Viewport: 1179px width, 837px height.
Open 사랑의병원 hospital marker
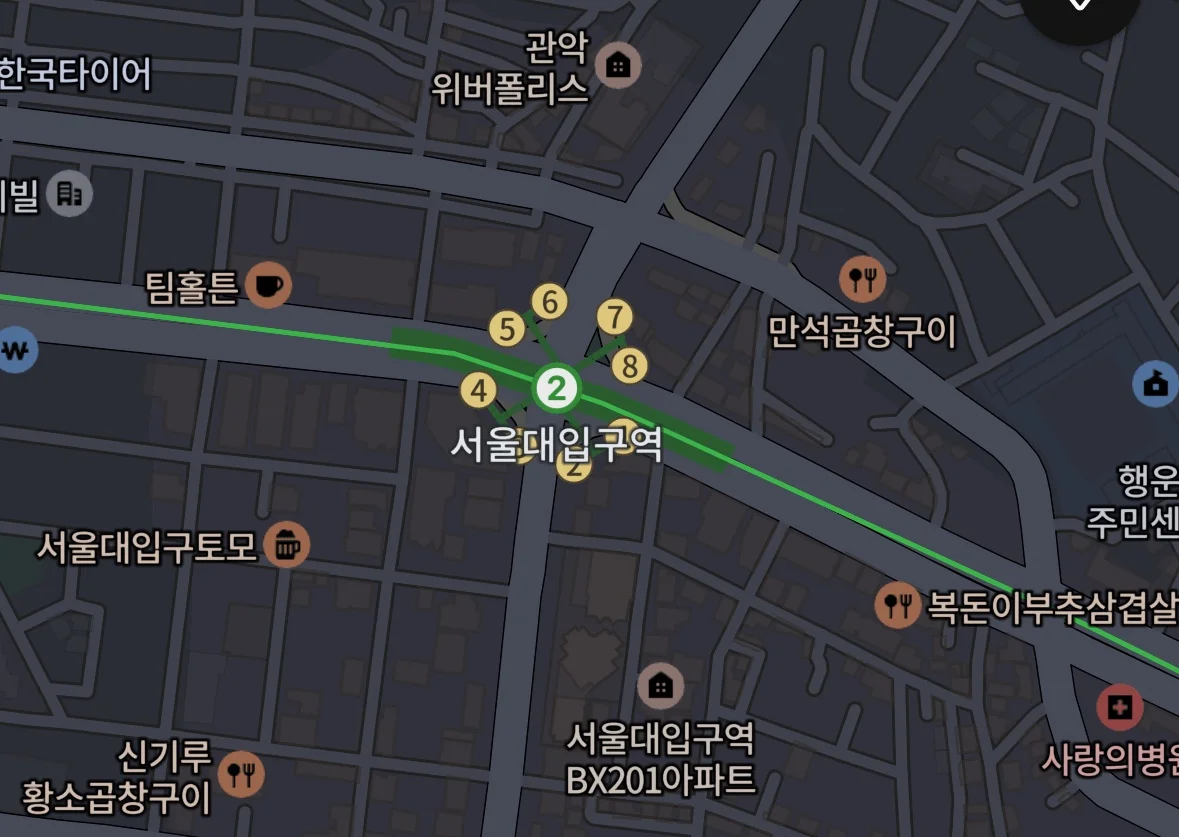coord(1120,708)
